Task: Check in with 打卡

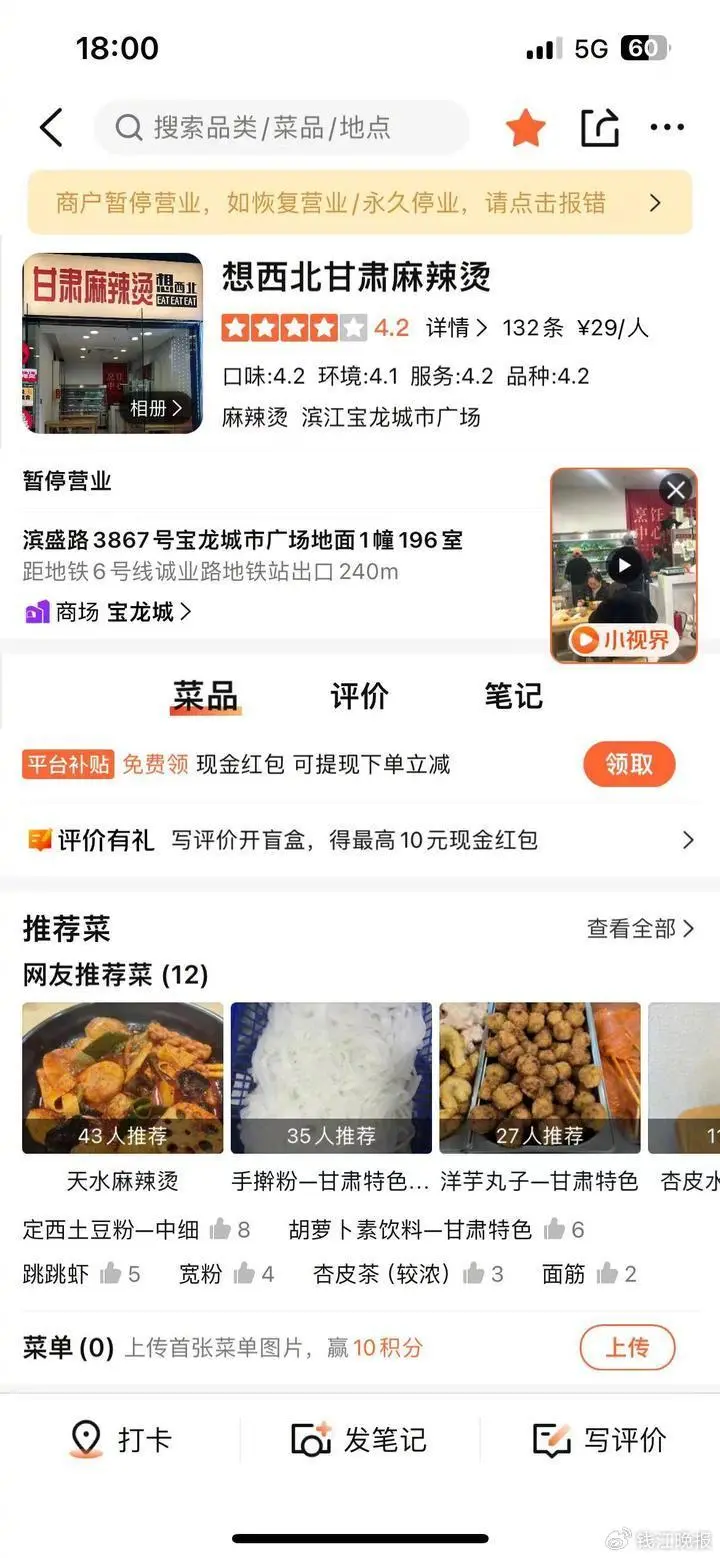Action: click(121, 1440)
